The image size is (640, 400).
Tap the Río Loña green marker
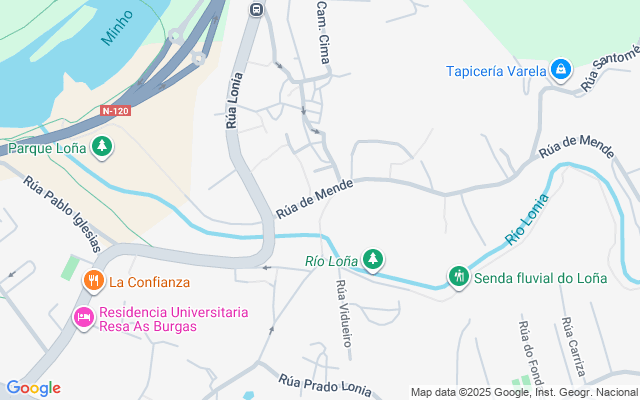click(x=373, y=260)
